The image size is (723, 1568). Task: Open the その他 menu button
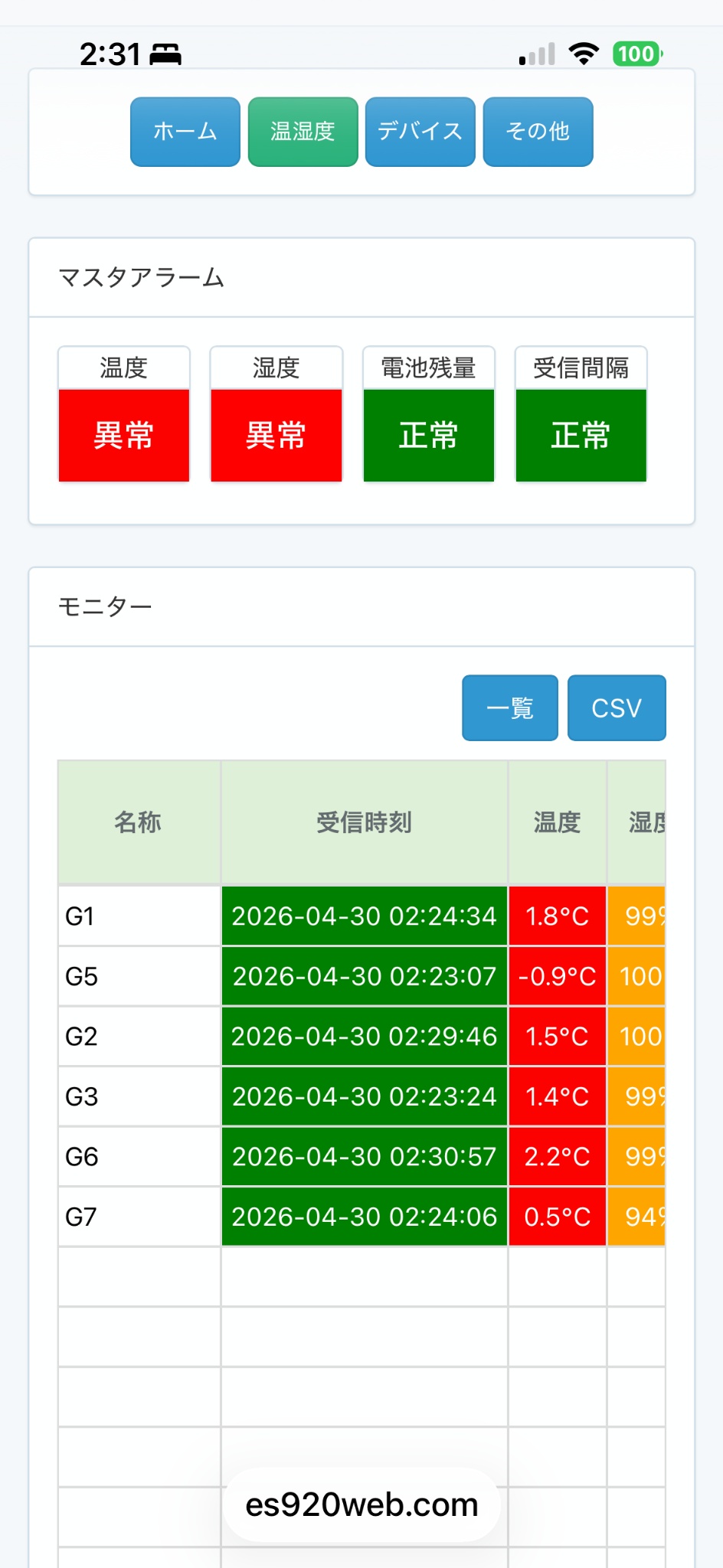pos(538,132)
